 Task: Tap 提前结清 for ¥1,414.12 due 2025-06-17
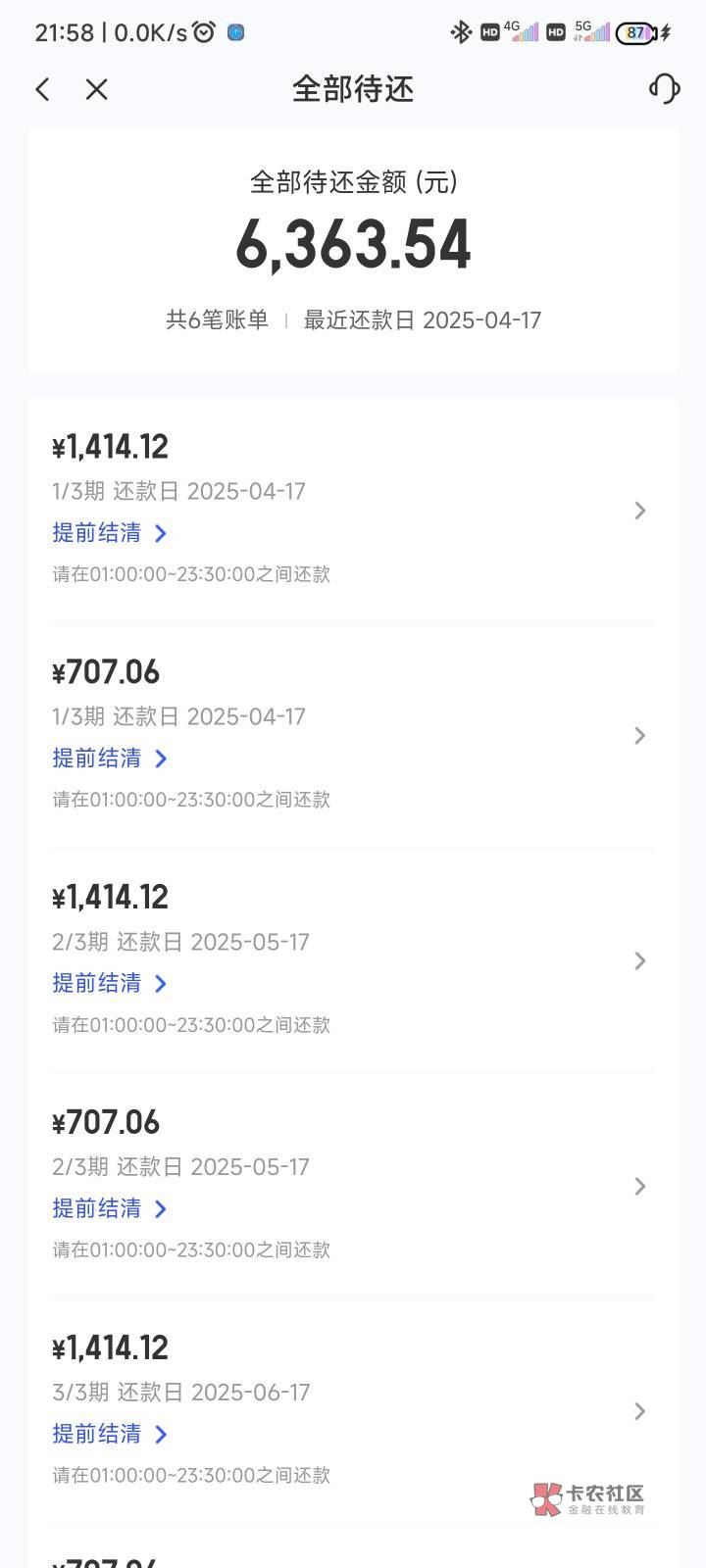pyautogui.click(x=110, y=1434)
